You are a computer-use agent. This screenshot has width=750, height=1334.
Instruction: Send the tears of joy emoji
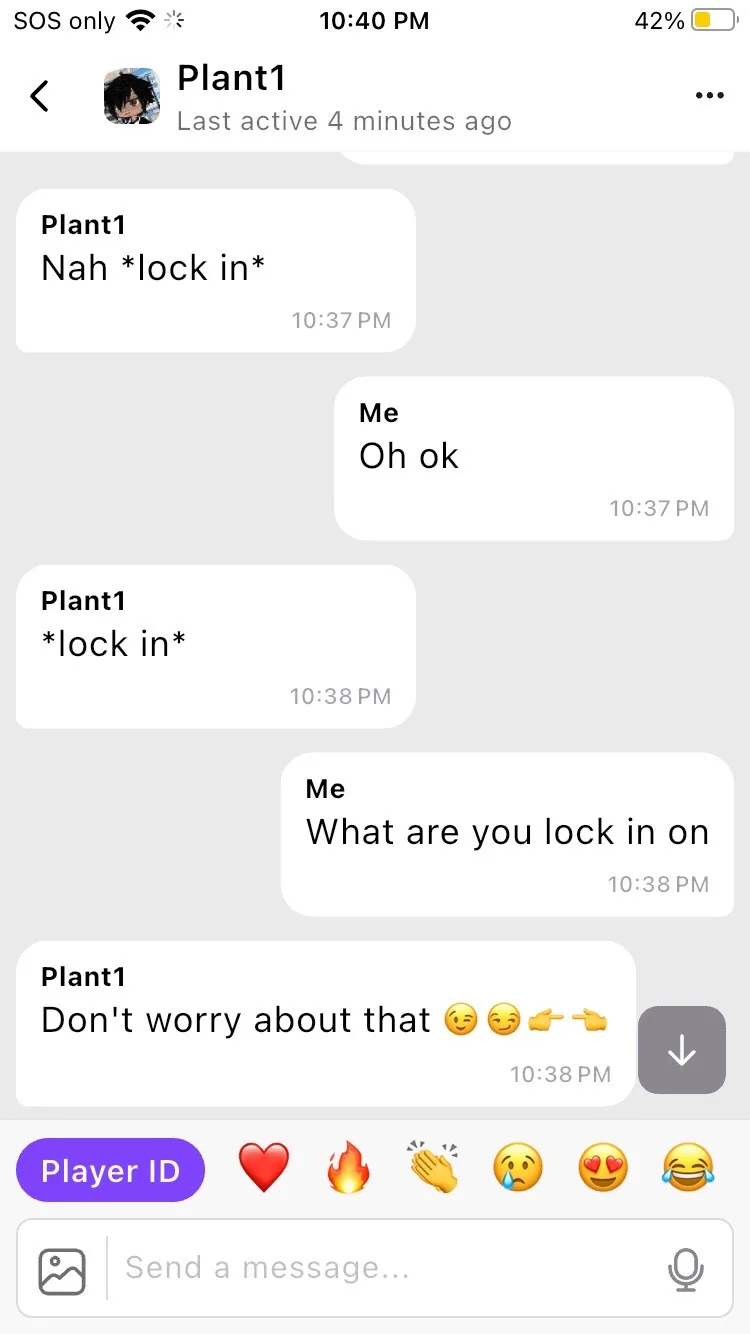[x=688, y=1168]
